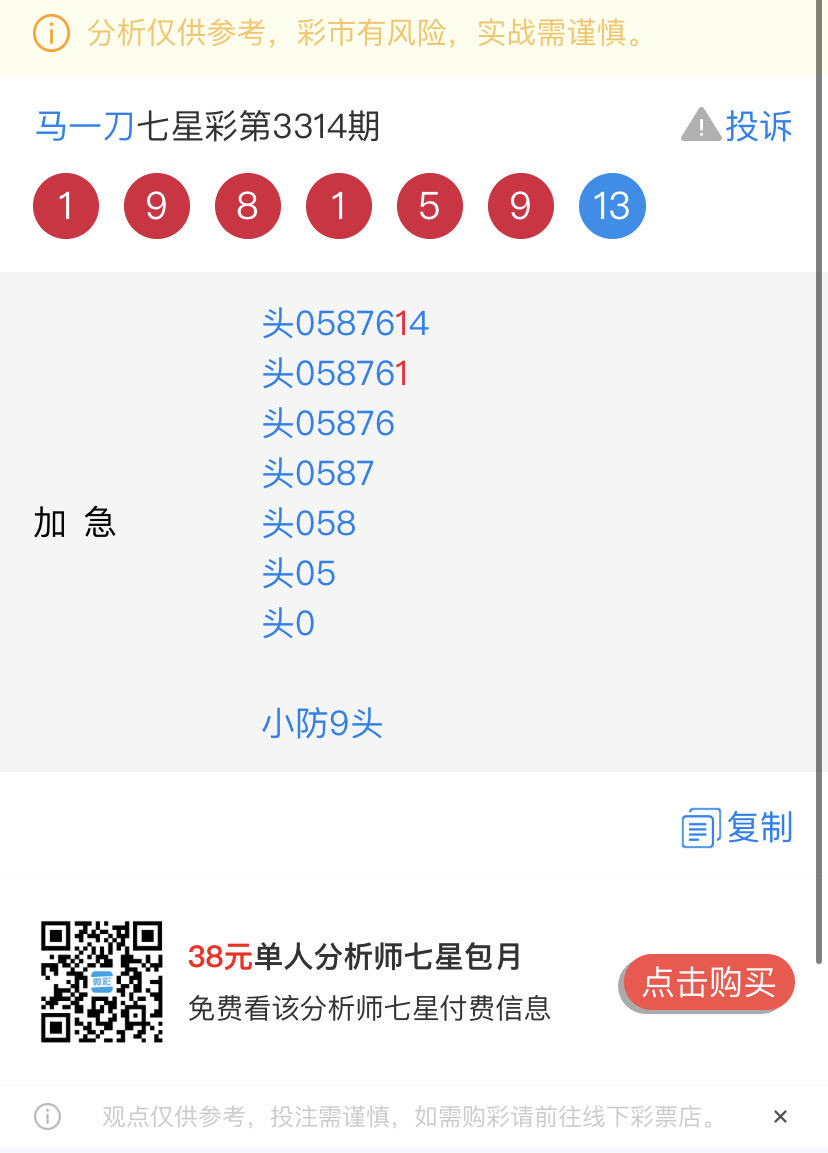Viewport: 828px width, 1153px height.
Task: Click the warning triangle next to 投诉
Action: point(701,124)
